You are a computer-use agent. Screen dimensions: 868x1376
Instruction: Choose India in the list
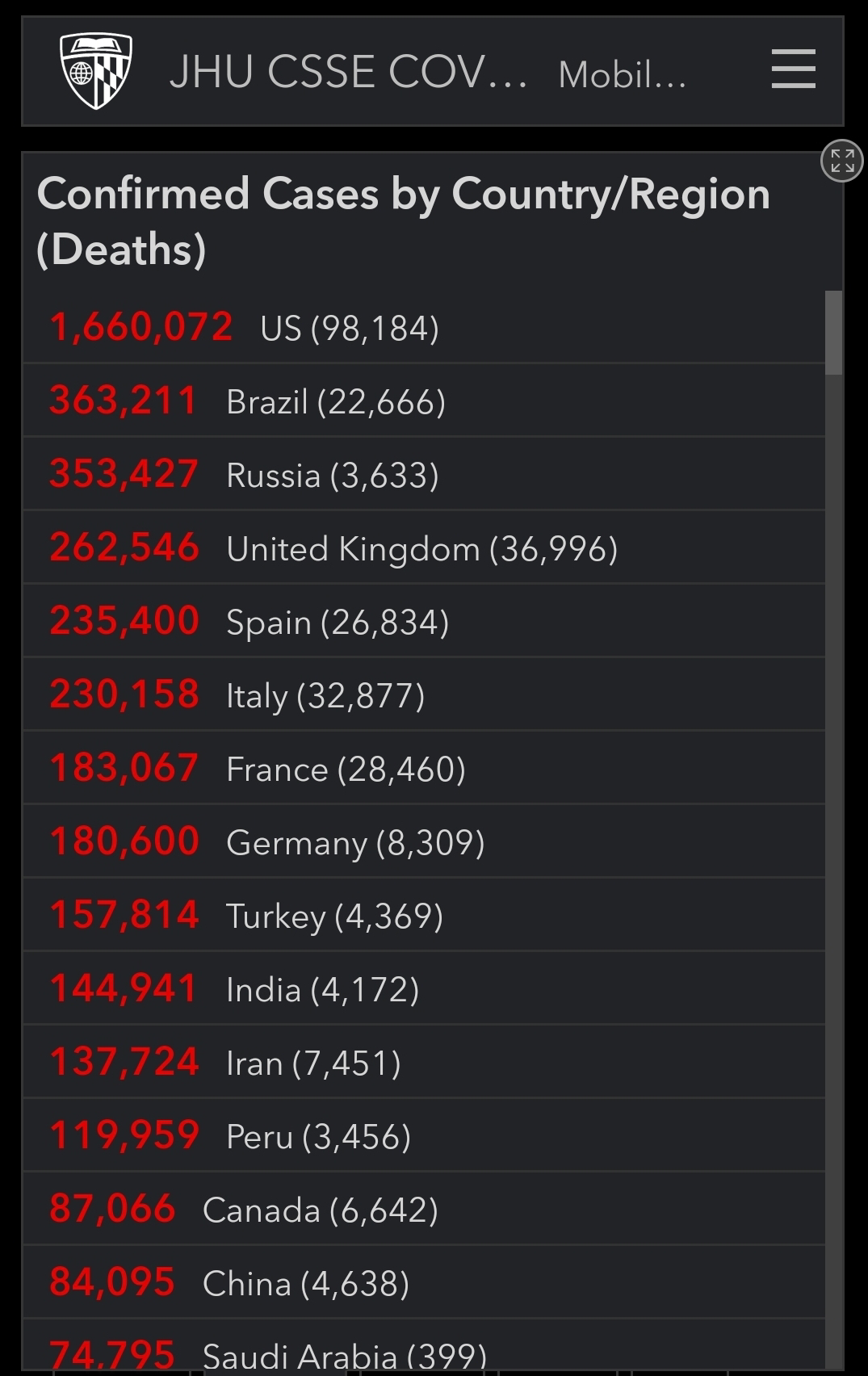coord(424,988)
